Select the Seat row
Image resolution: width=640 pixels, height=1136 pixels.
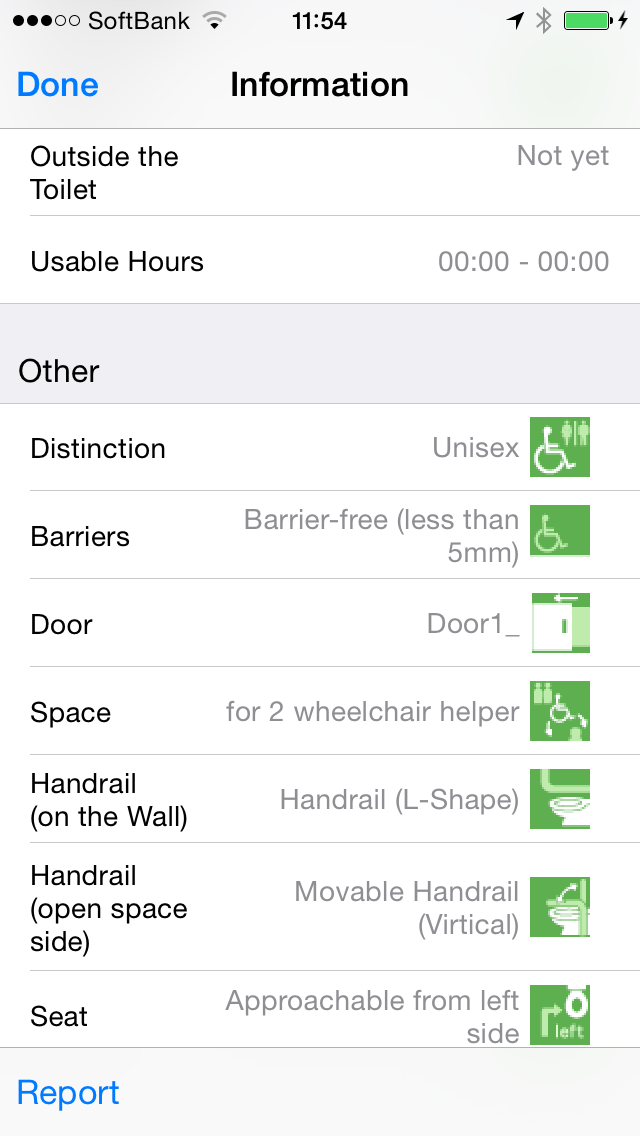tap(320, 1010)
